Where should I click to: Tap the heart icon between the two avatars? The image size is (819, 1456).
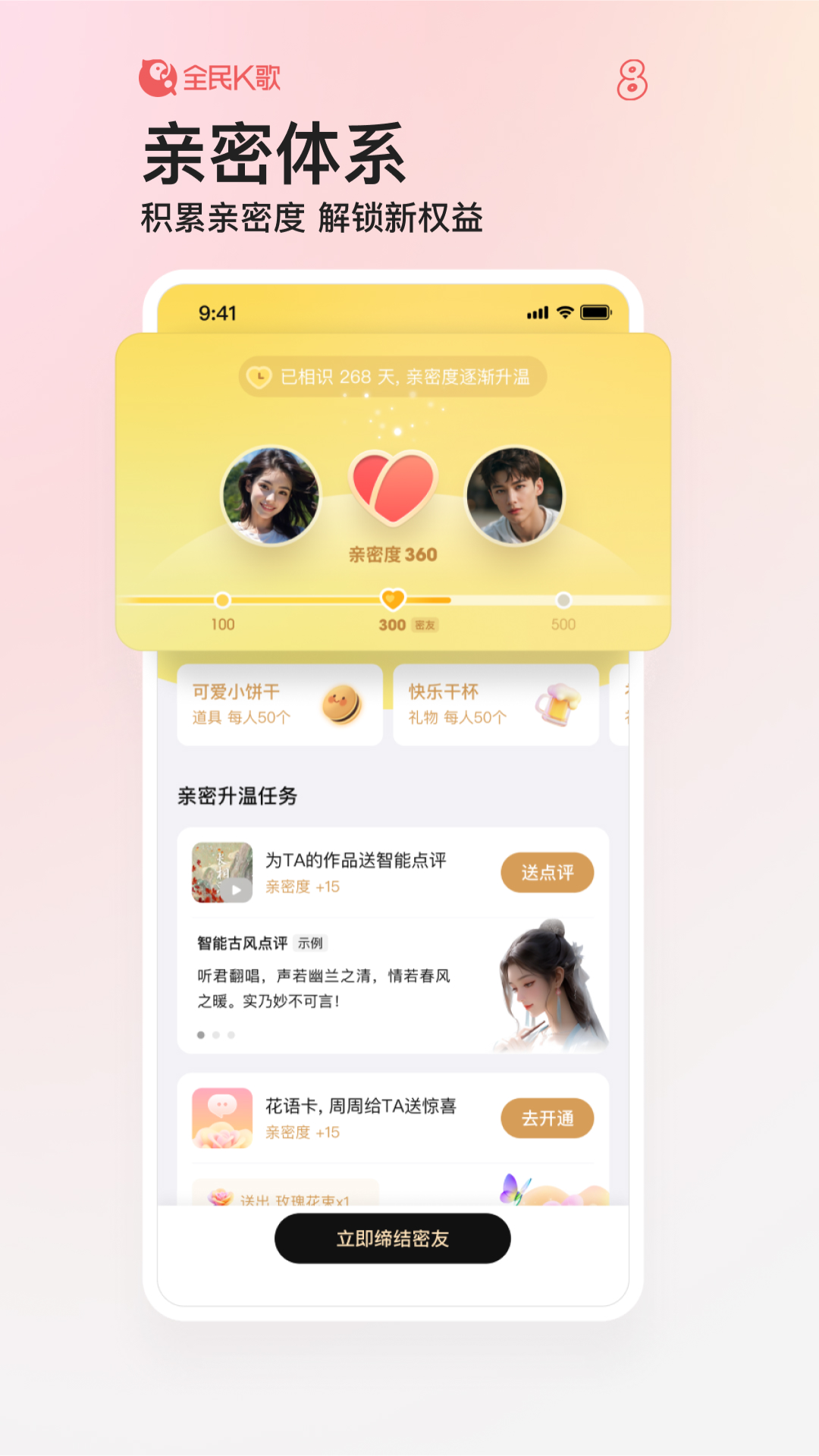pos(393,489)
